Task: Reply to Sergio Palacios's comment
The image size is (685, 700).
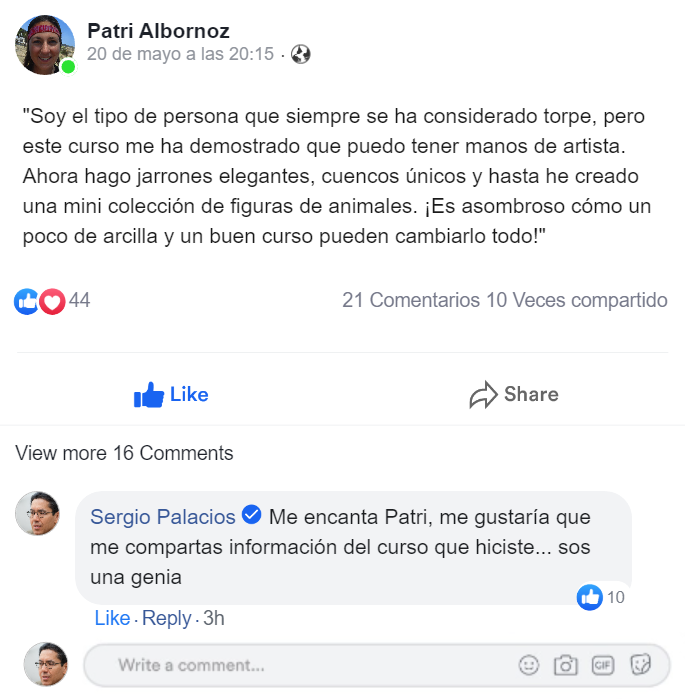Action: 166,618
